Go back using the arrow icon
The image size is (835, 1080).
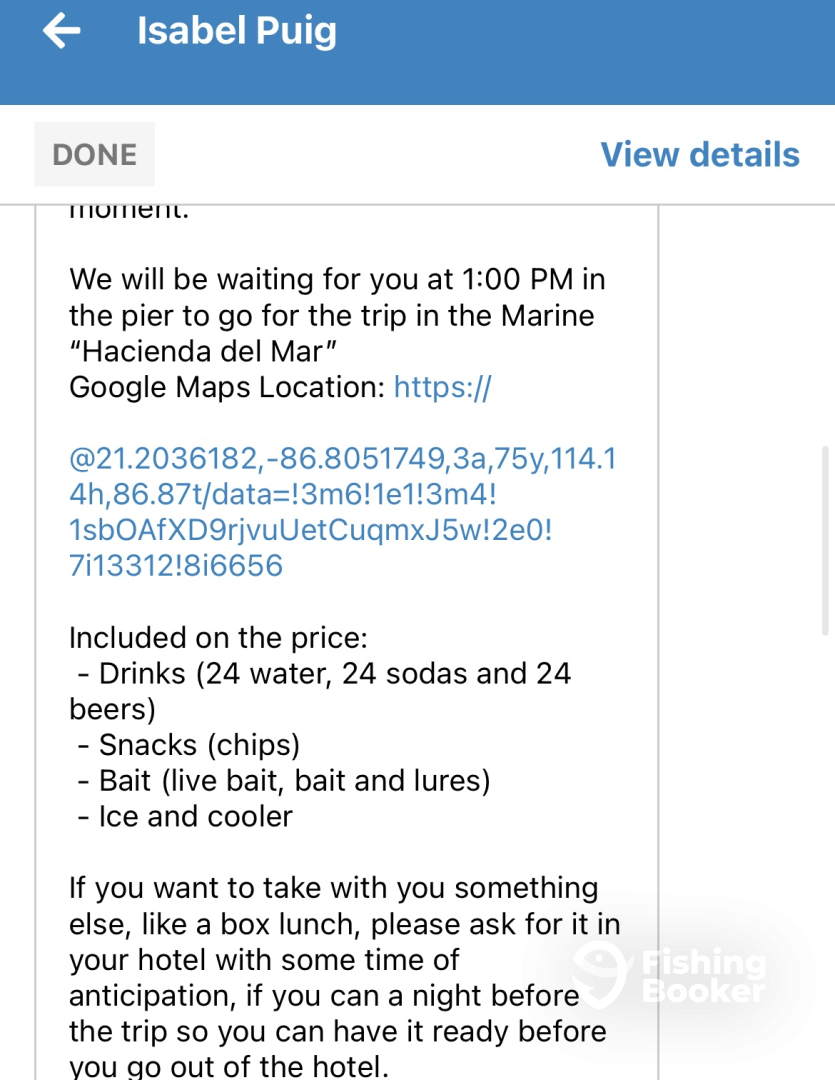61,32
